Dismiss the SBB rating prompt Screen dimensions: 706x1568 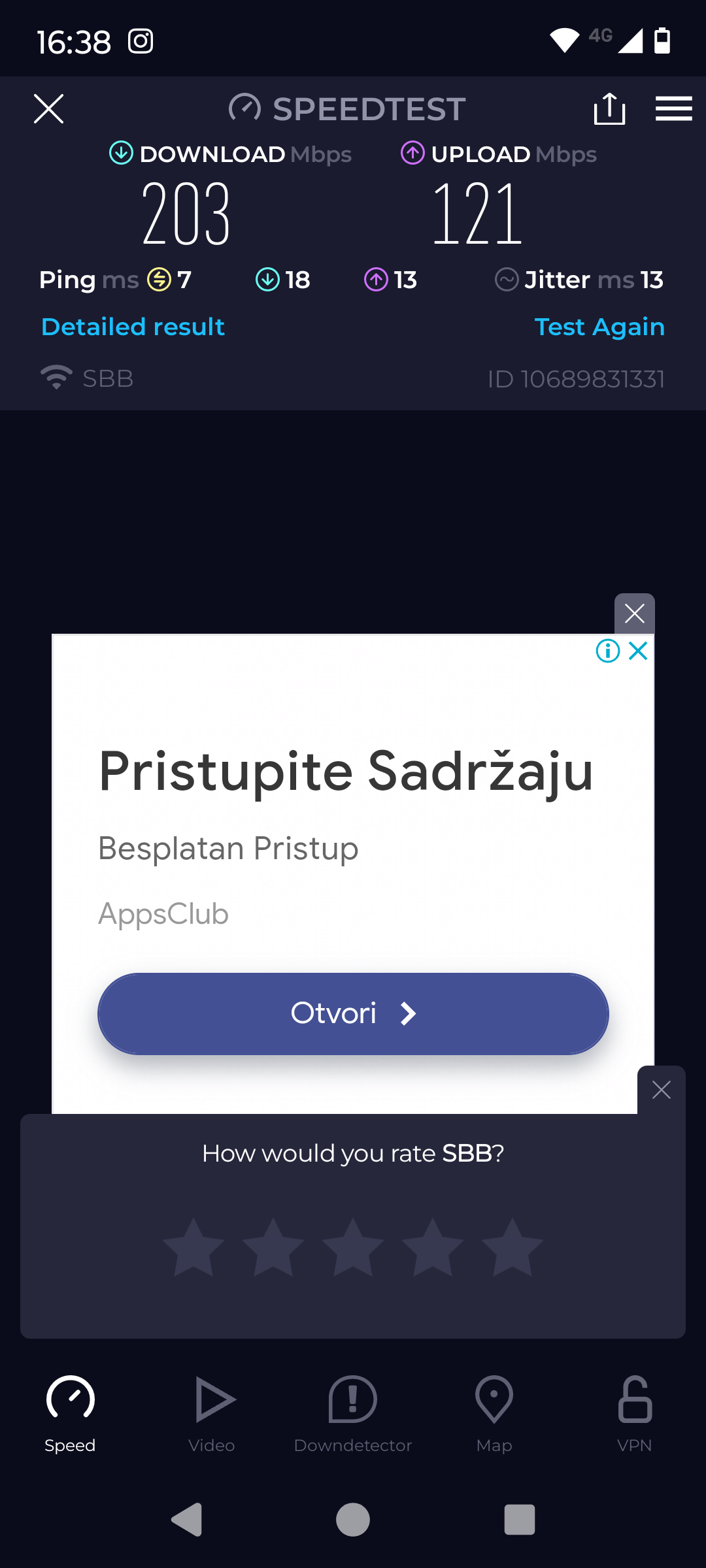tap(662, 1089)
